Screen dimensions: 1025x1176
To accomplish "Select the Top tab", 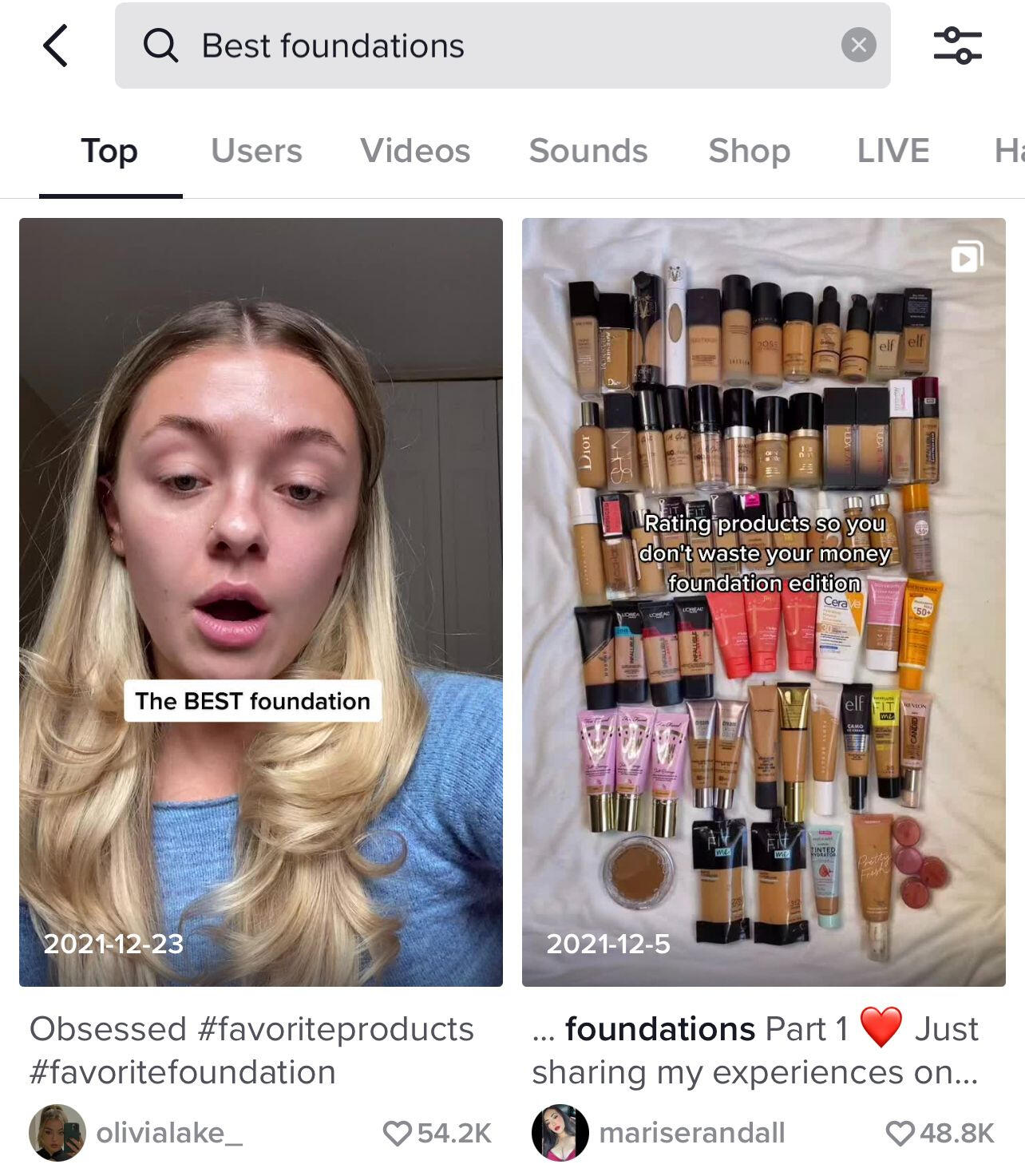I will point(109,150).
